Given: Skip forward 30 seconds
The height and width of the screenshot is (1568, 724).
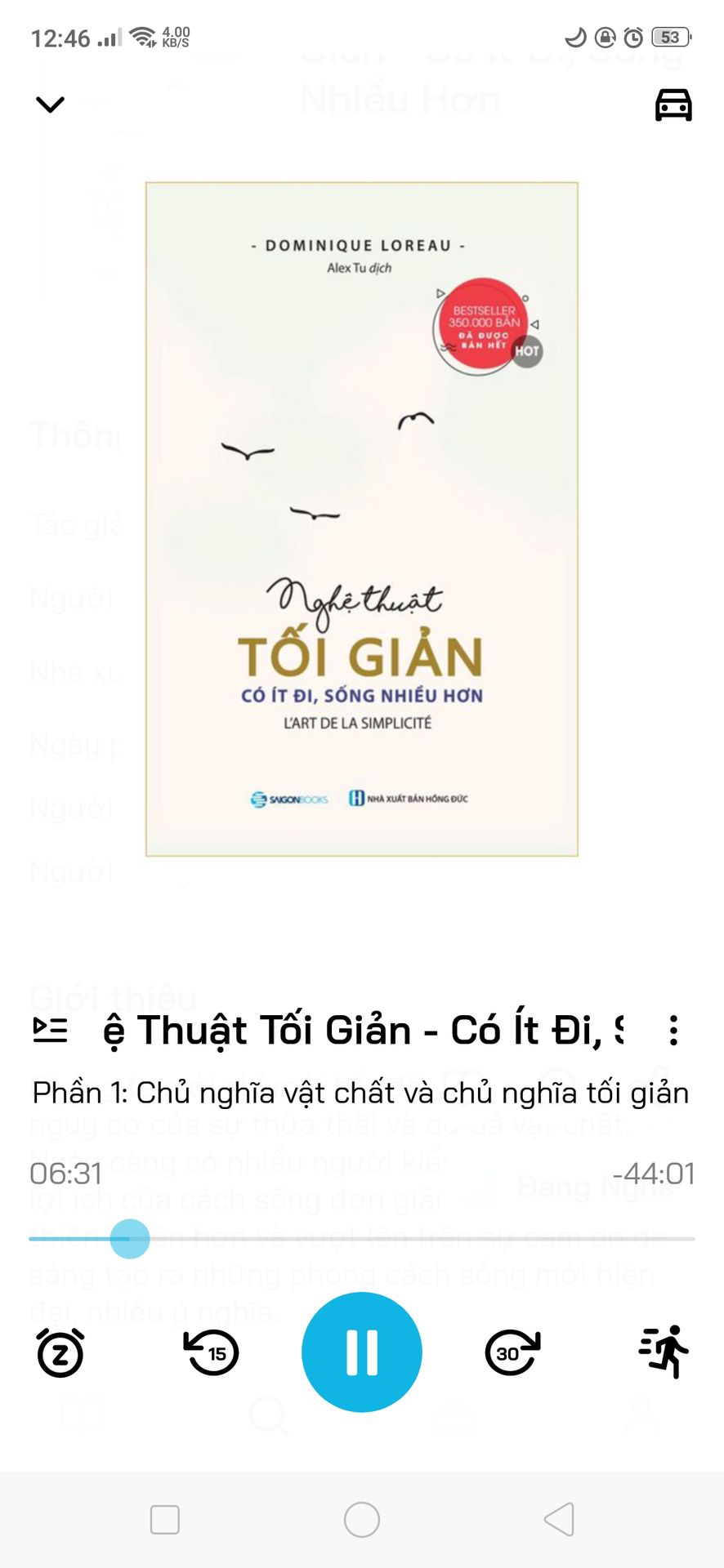Looking at the screenshot, I should [512, 1352].
